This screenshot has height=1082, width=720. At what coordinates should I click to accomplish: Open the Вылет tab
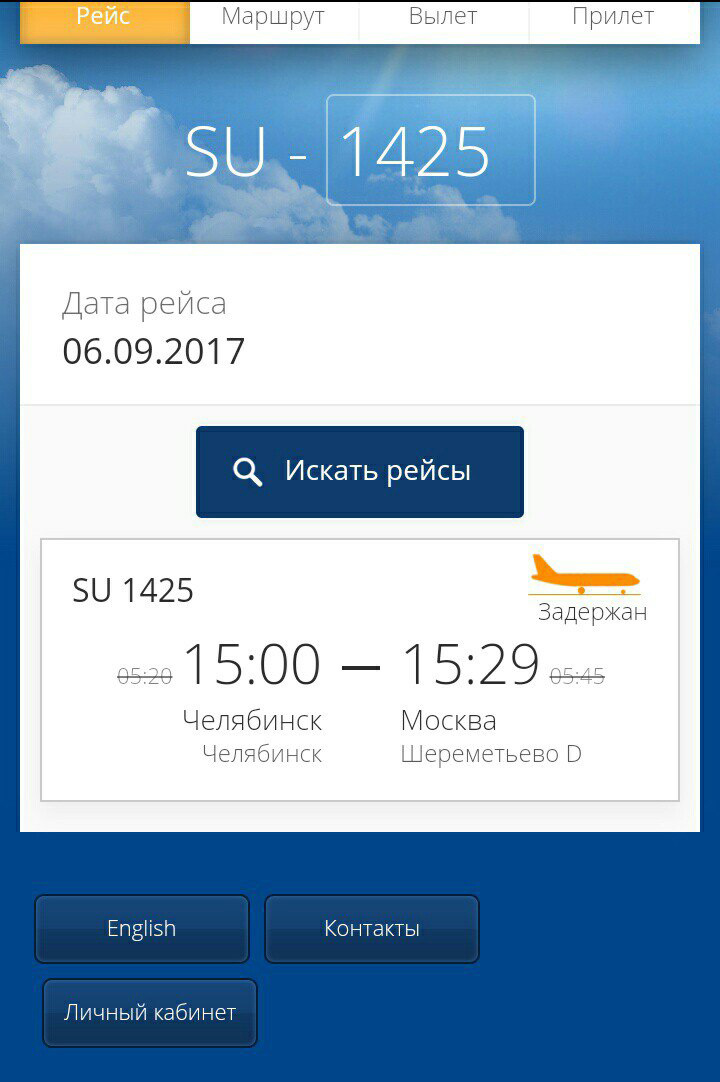coord(443,18)
